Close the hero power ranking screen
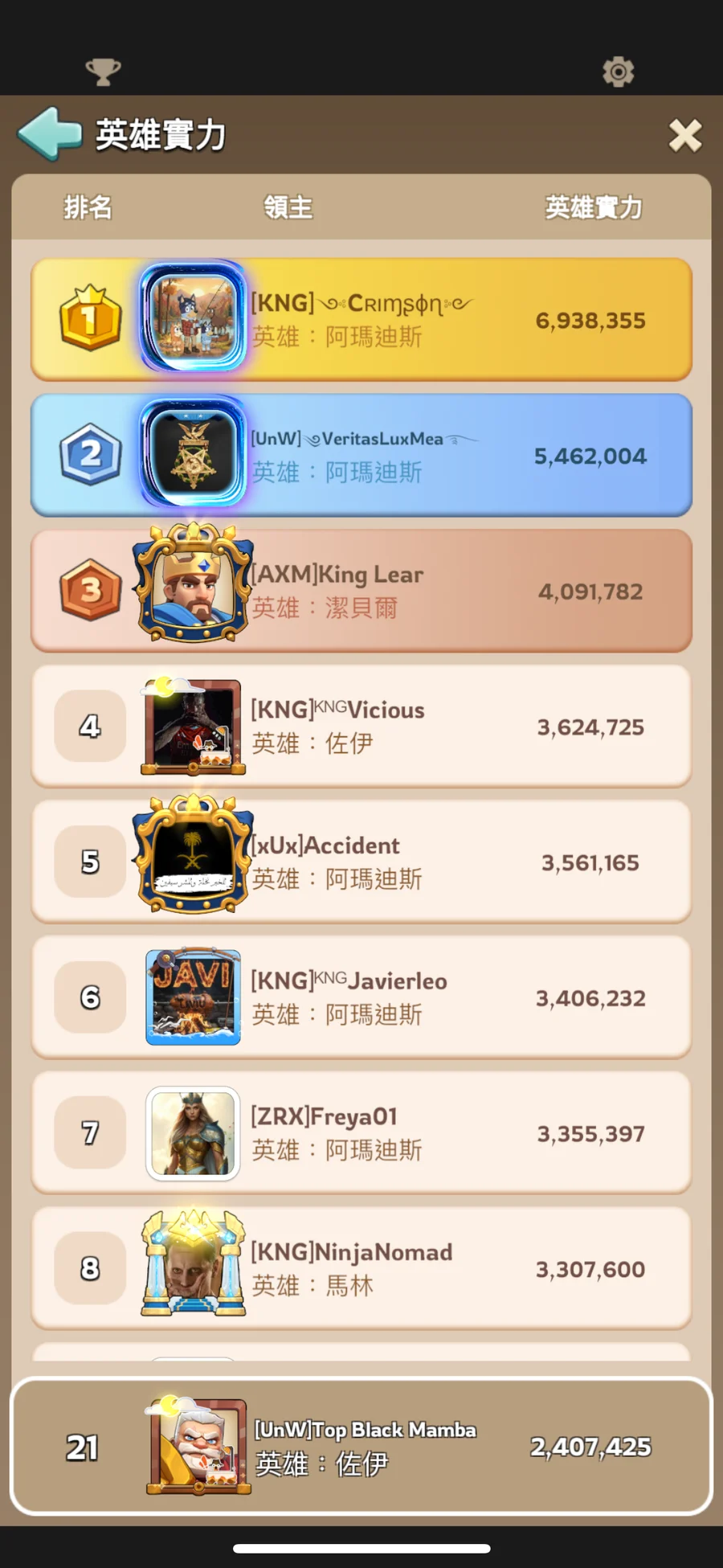 (684, 135)
